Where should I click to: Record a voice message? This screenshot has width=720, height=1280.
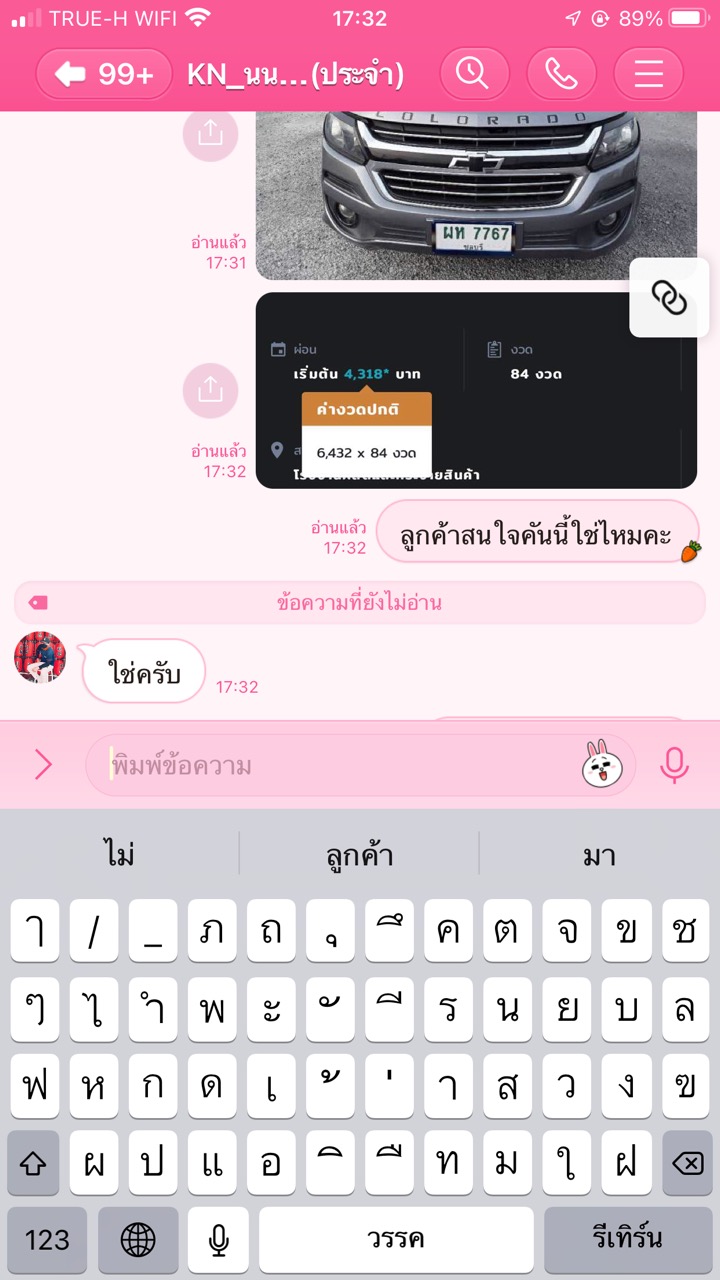[674, 765]
